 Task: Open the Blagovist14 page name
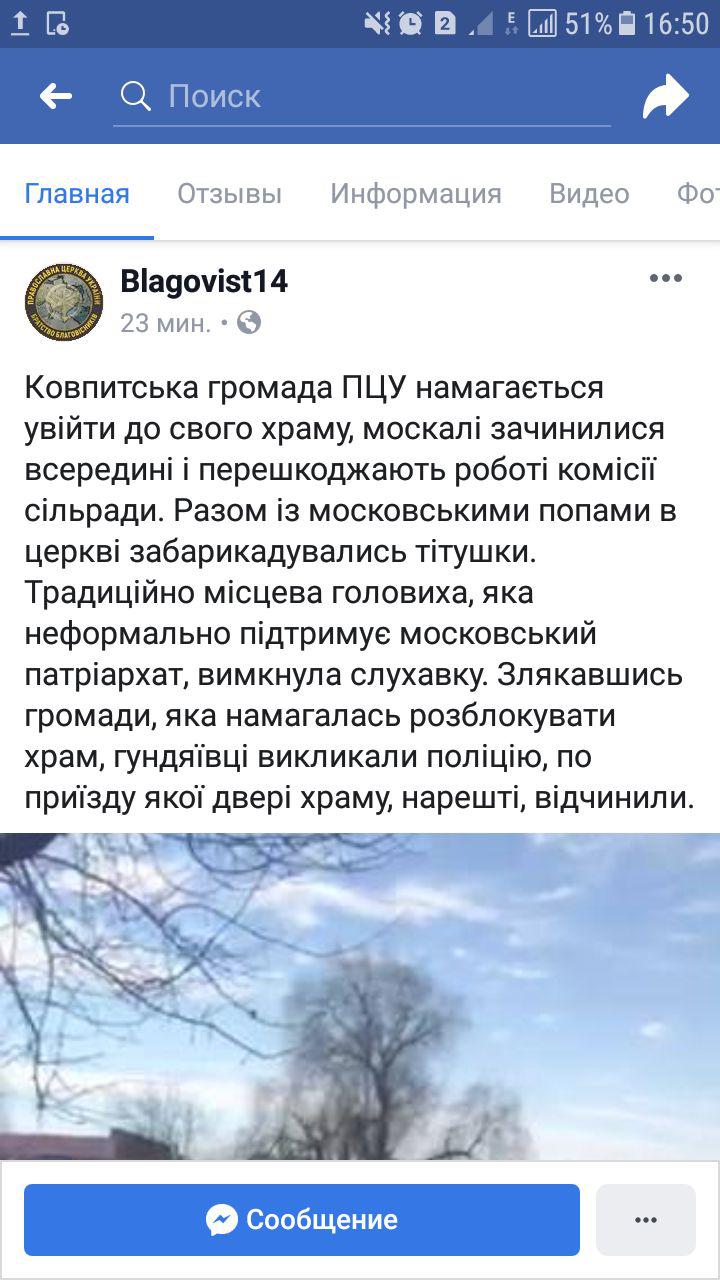204,282
